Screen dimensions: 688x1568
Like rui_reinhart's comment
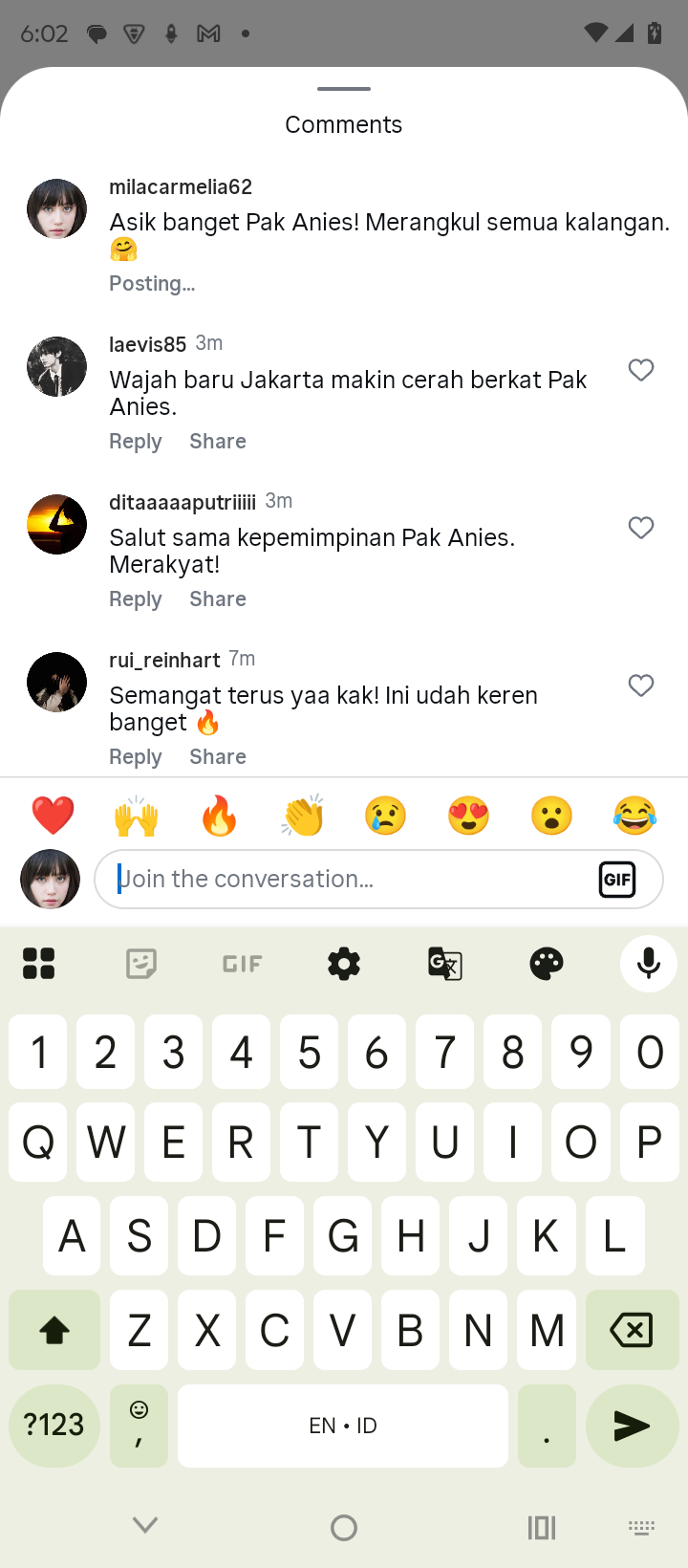click(641, 686)
